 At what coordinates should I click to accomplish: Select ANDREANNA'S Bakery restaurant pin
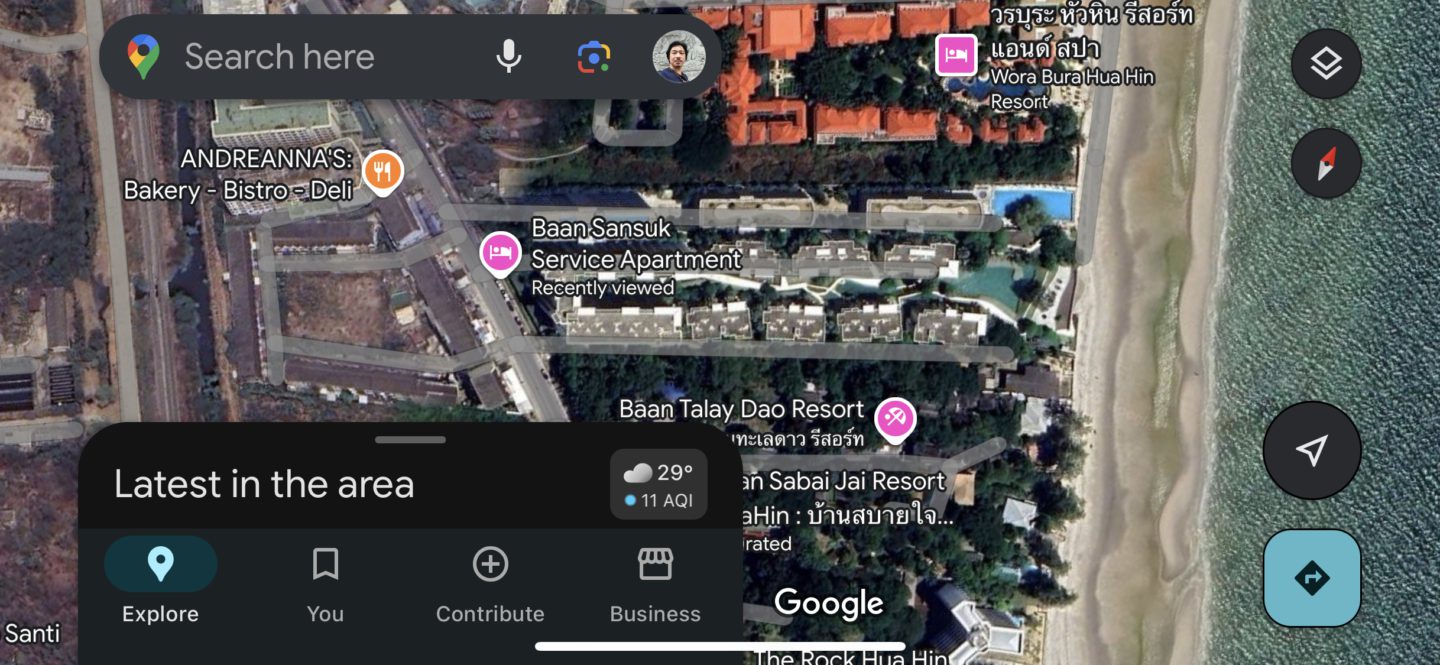pyautogui.click(x=382, y=172)
